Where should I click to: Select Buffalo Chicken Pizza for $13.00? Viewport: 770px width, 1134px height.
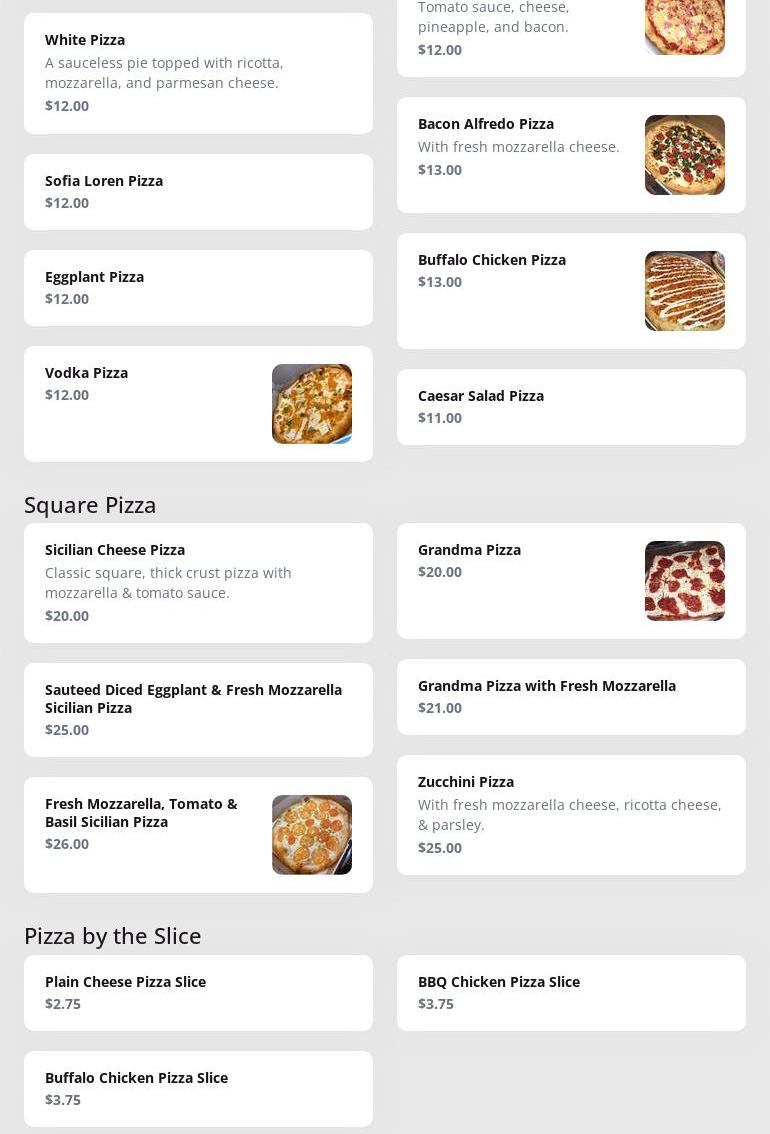[x=571, y=291]
